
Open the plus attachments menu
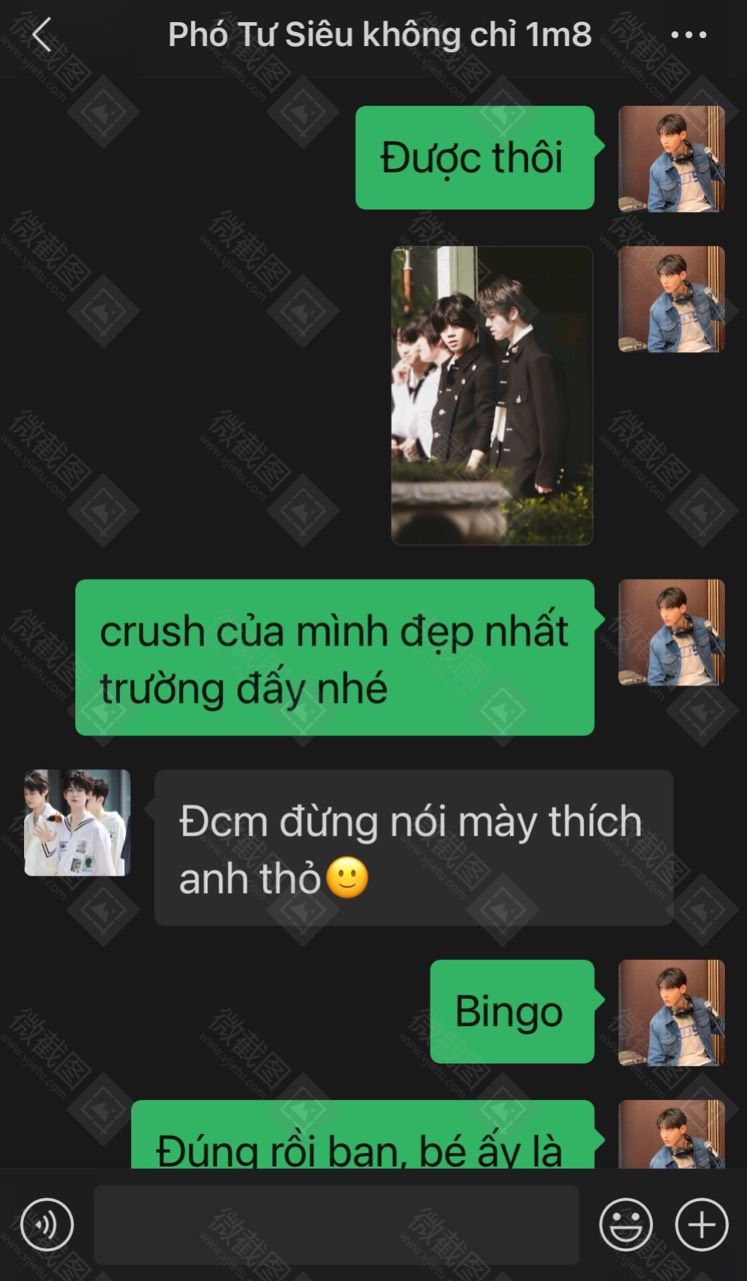pyautogui.click(x=702, y=1224)
